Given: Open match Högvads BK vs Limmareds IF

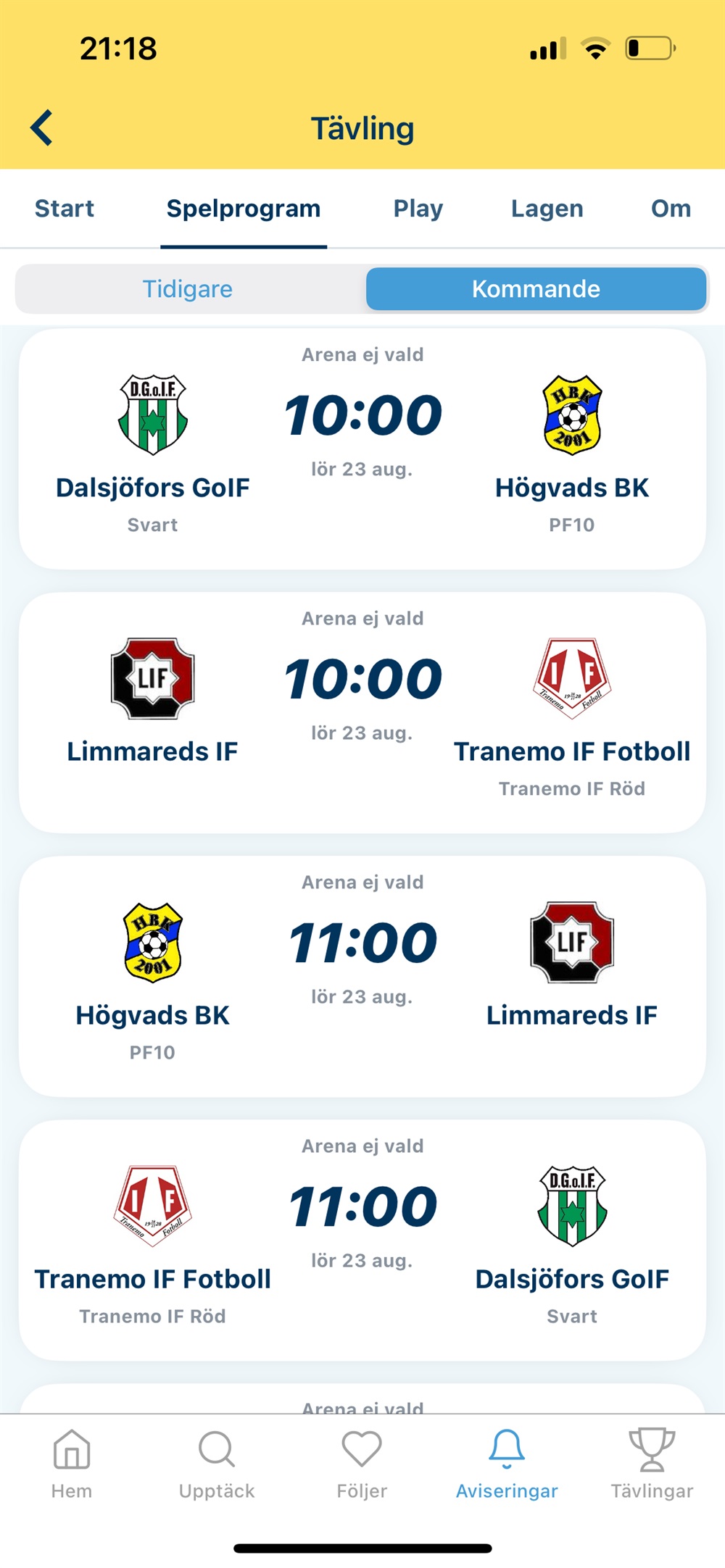Looking at the screenshot, I should [362, 977].
